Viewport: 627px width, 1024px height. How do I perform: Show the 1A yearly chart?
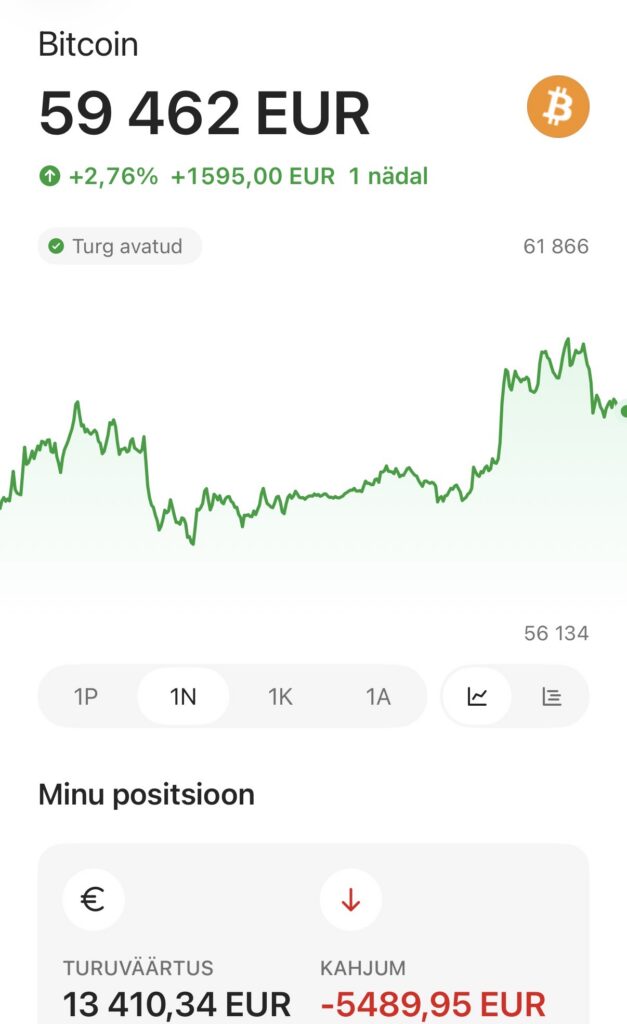(377, 696)
